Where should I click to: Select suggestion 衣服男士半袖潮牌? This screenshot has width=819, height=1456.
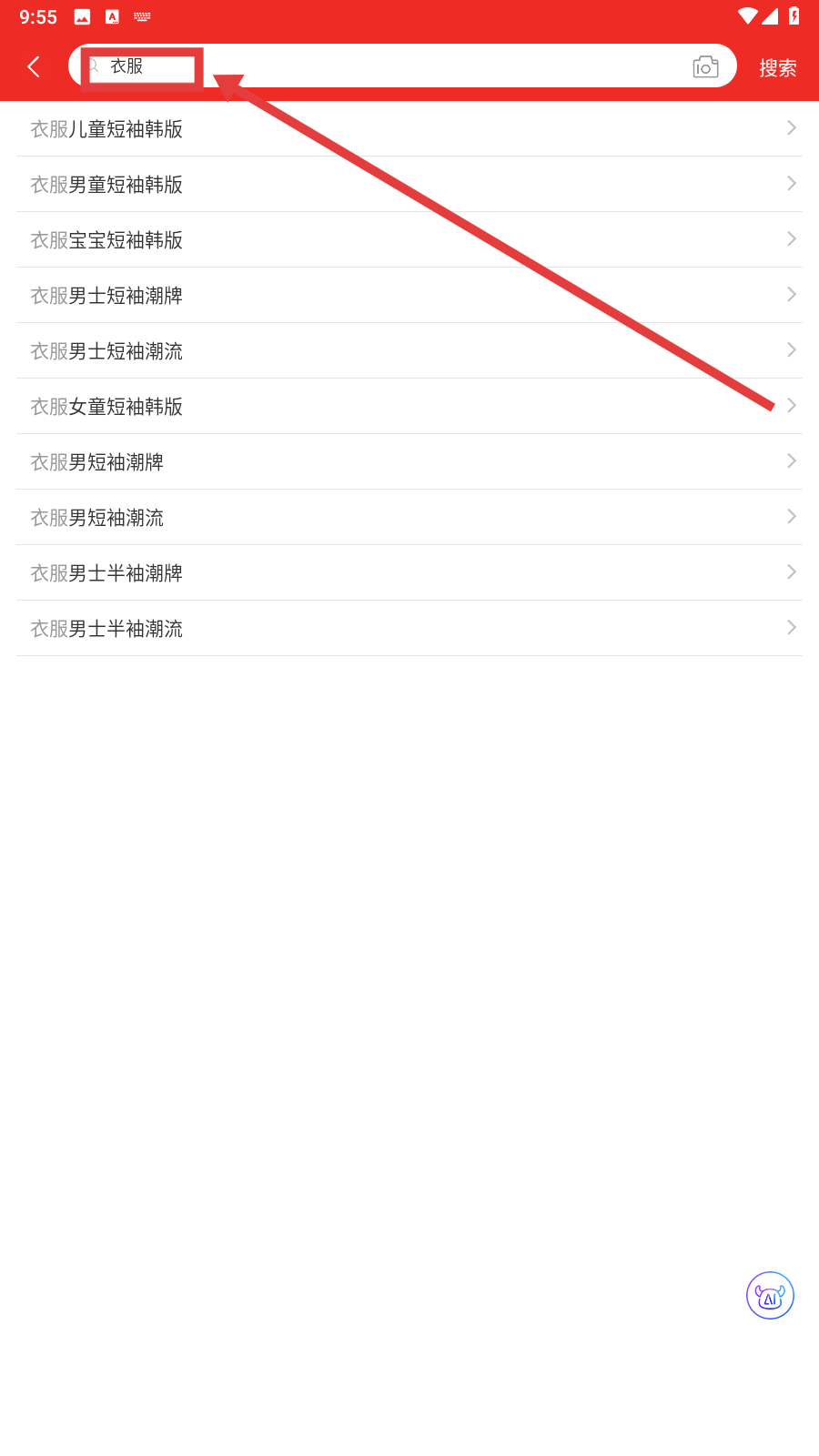click(x=409, y=572)
